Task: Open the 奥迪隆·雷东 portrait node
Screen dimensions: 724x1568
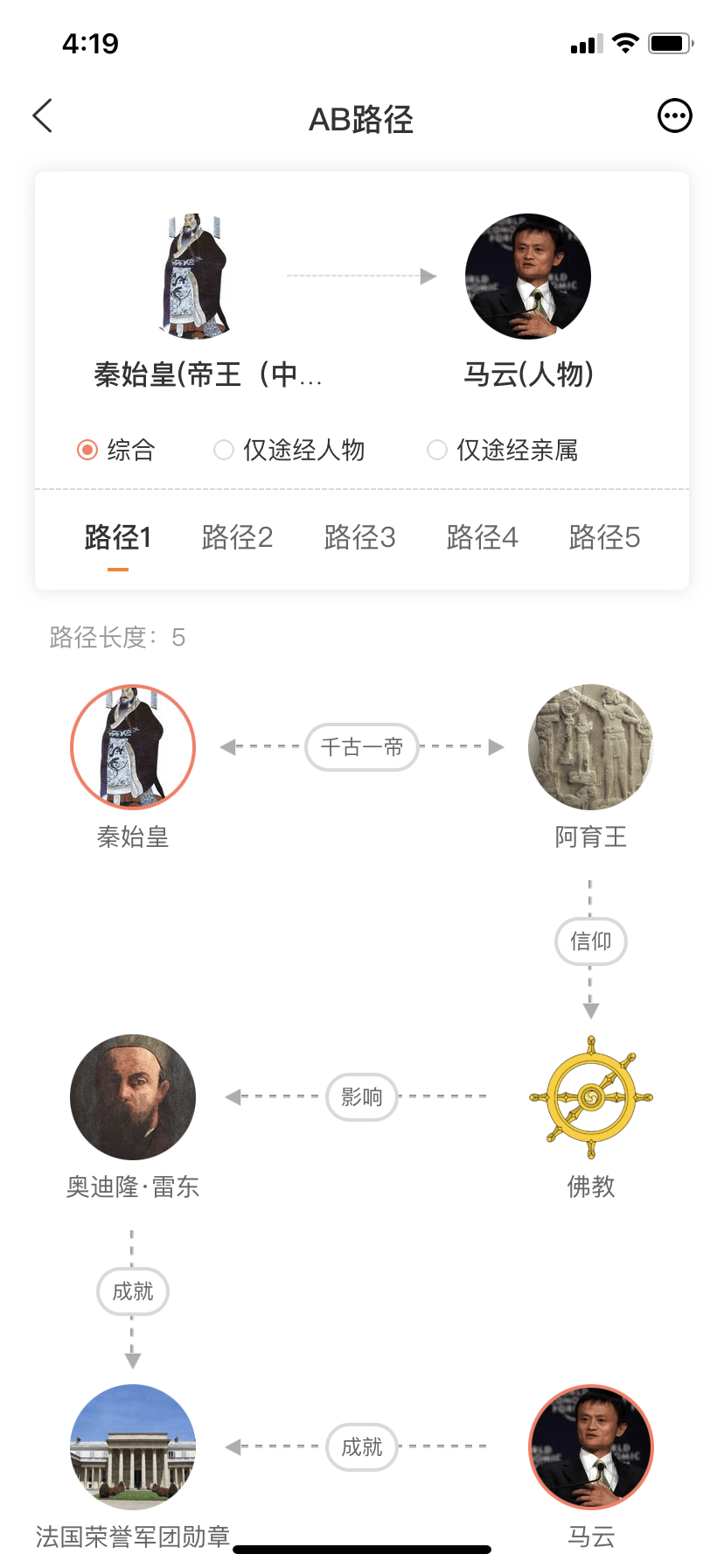Action: pos(132,1097)
